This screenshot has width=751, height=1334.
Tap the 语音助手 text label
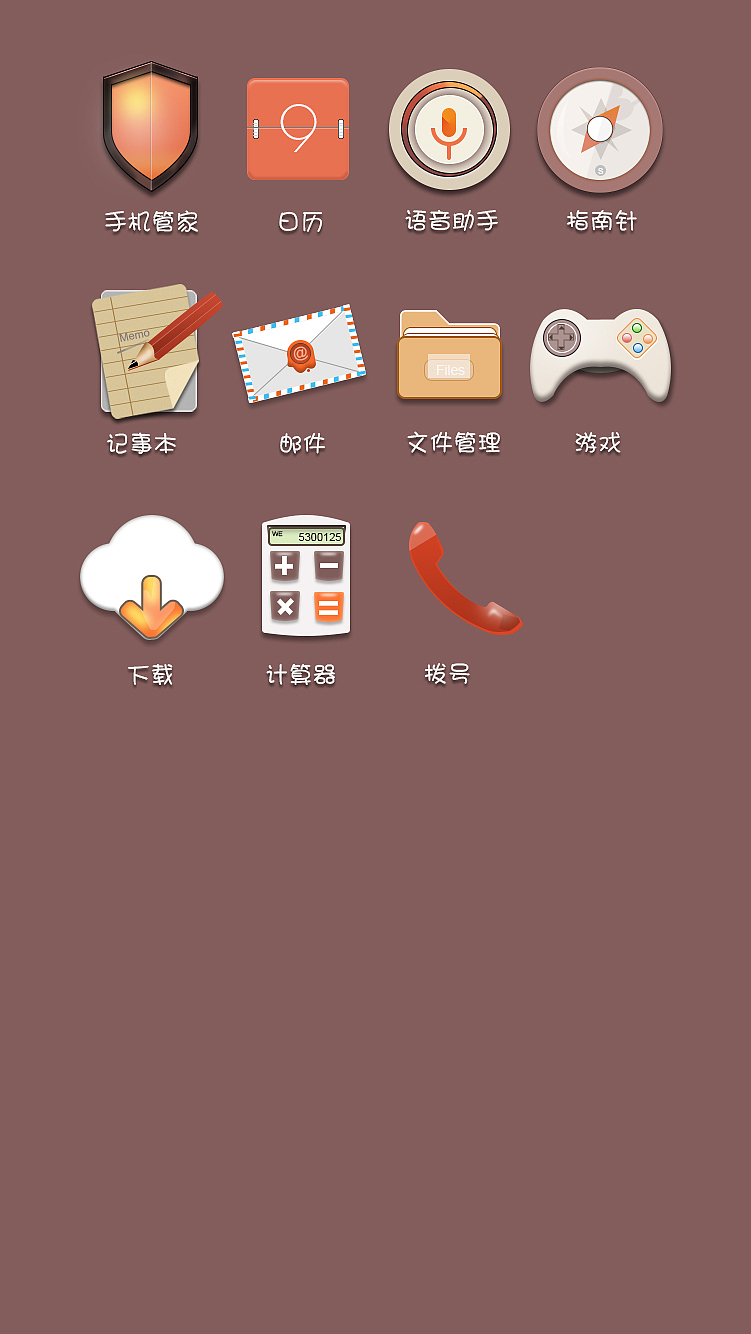tap(449, 222)
